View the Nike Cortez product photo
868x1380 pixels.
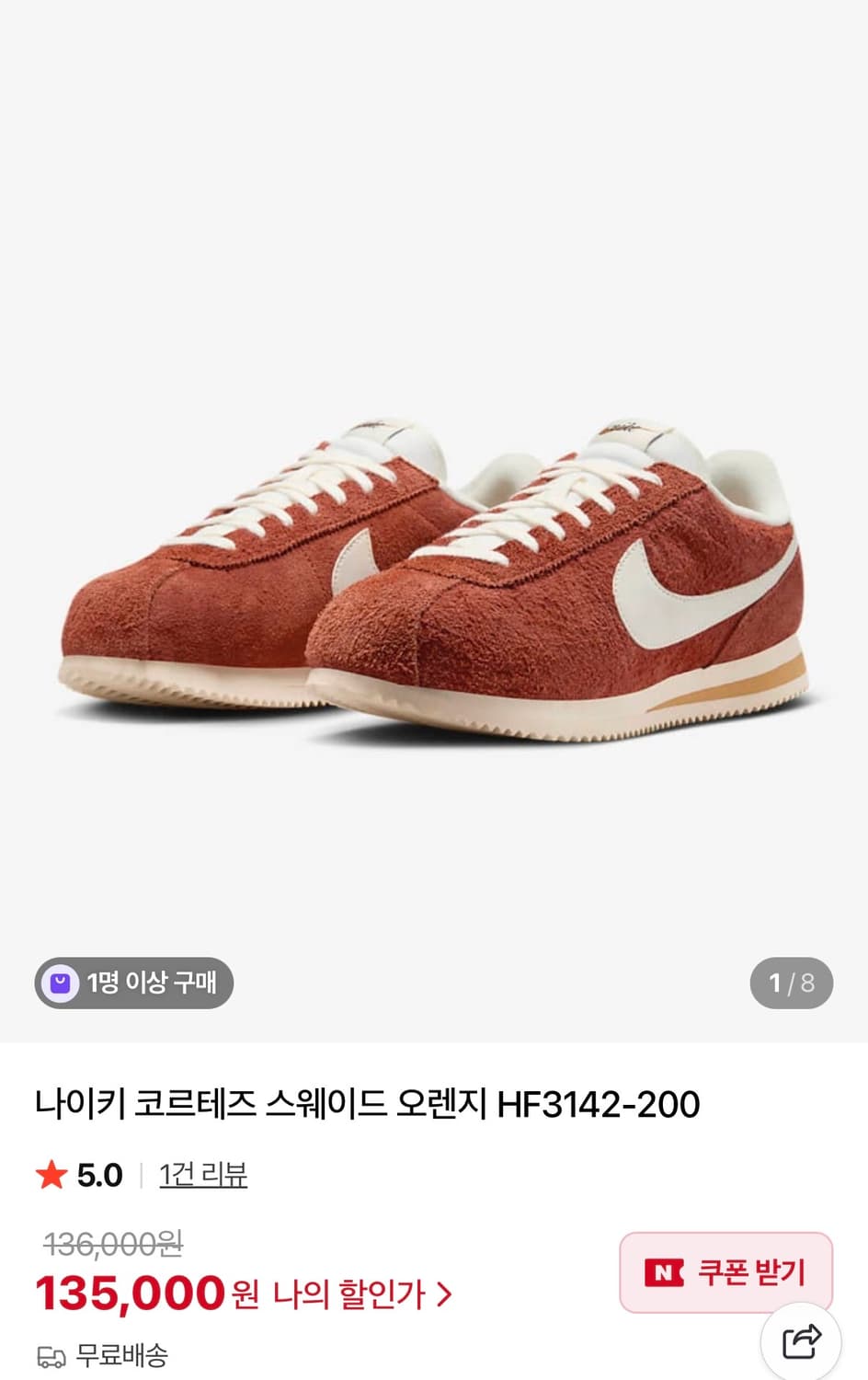point(432,570)
